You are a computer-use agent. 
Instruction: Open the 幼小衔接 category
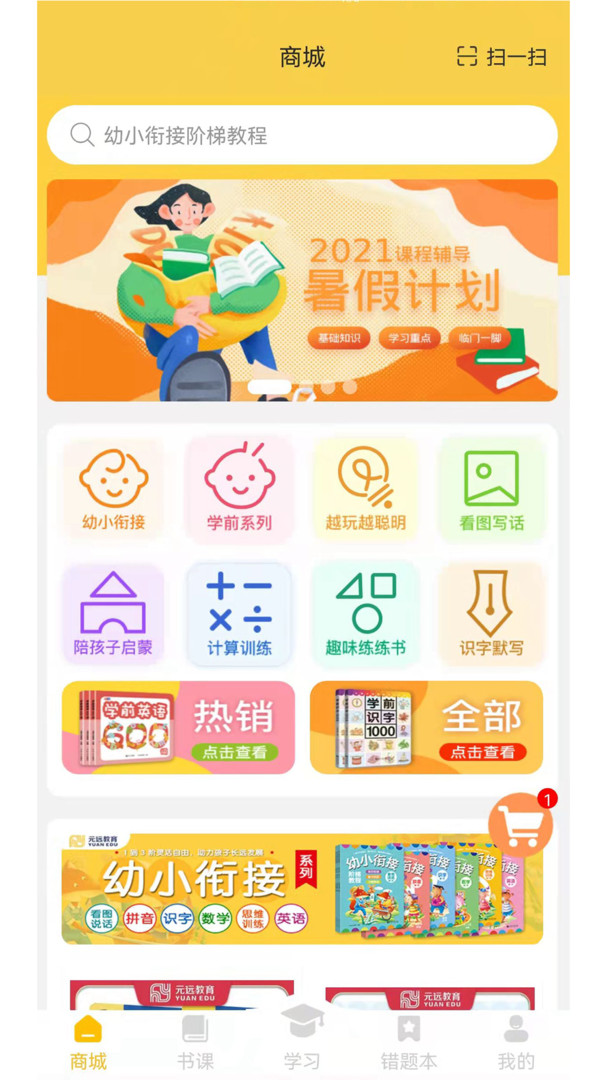pyautogui.click(x=113, y=489)
